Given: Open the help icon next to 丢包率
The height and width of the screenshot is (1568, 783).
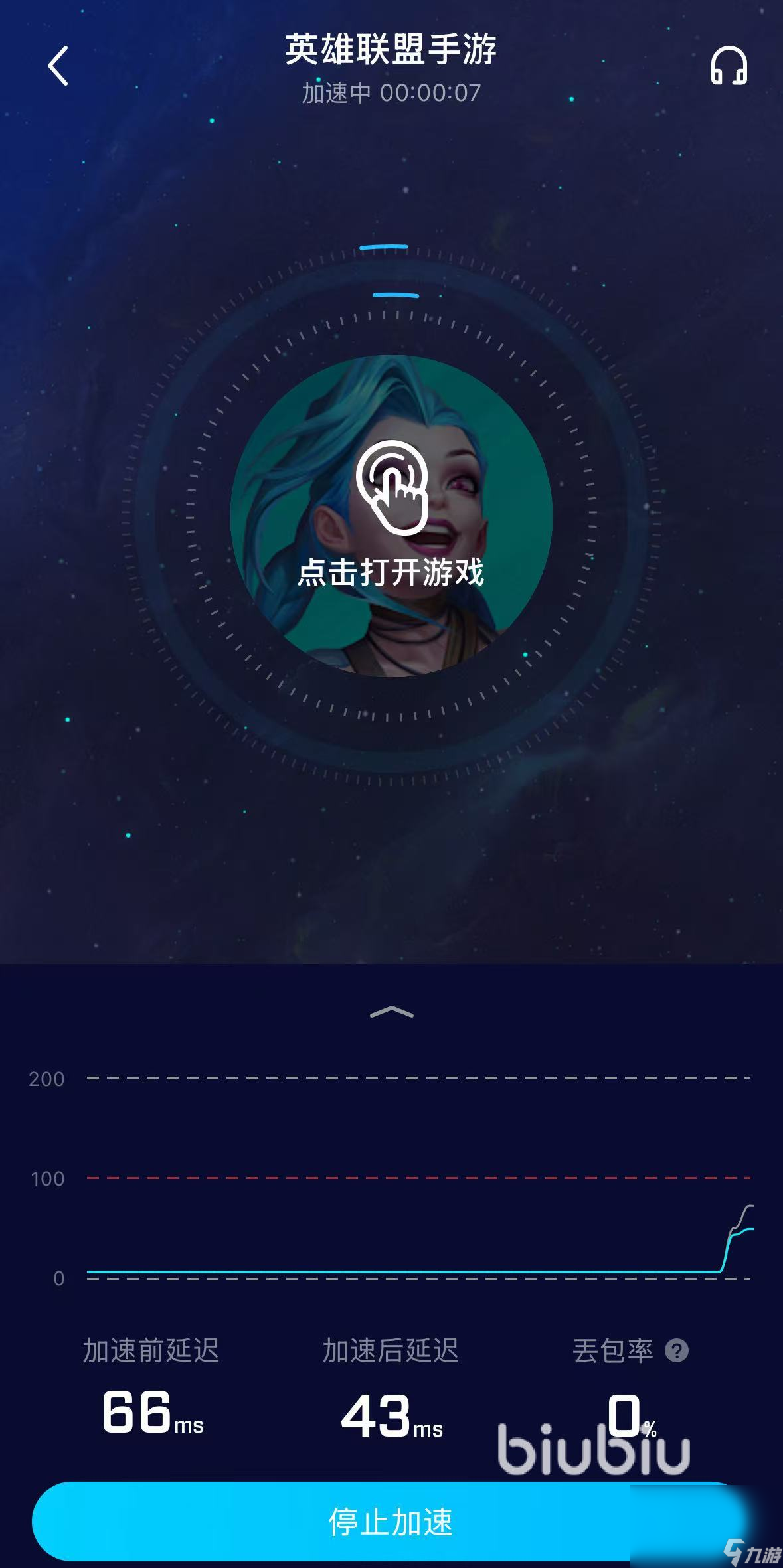Looking at the screenshot, I should [676, 1350].
